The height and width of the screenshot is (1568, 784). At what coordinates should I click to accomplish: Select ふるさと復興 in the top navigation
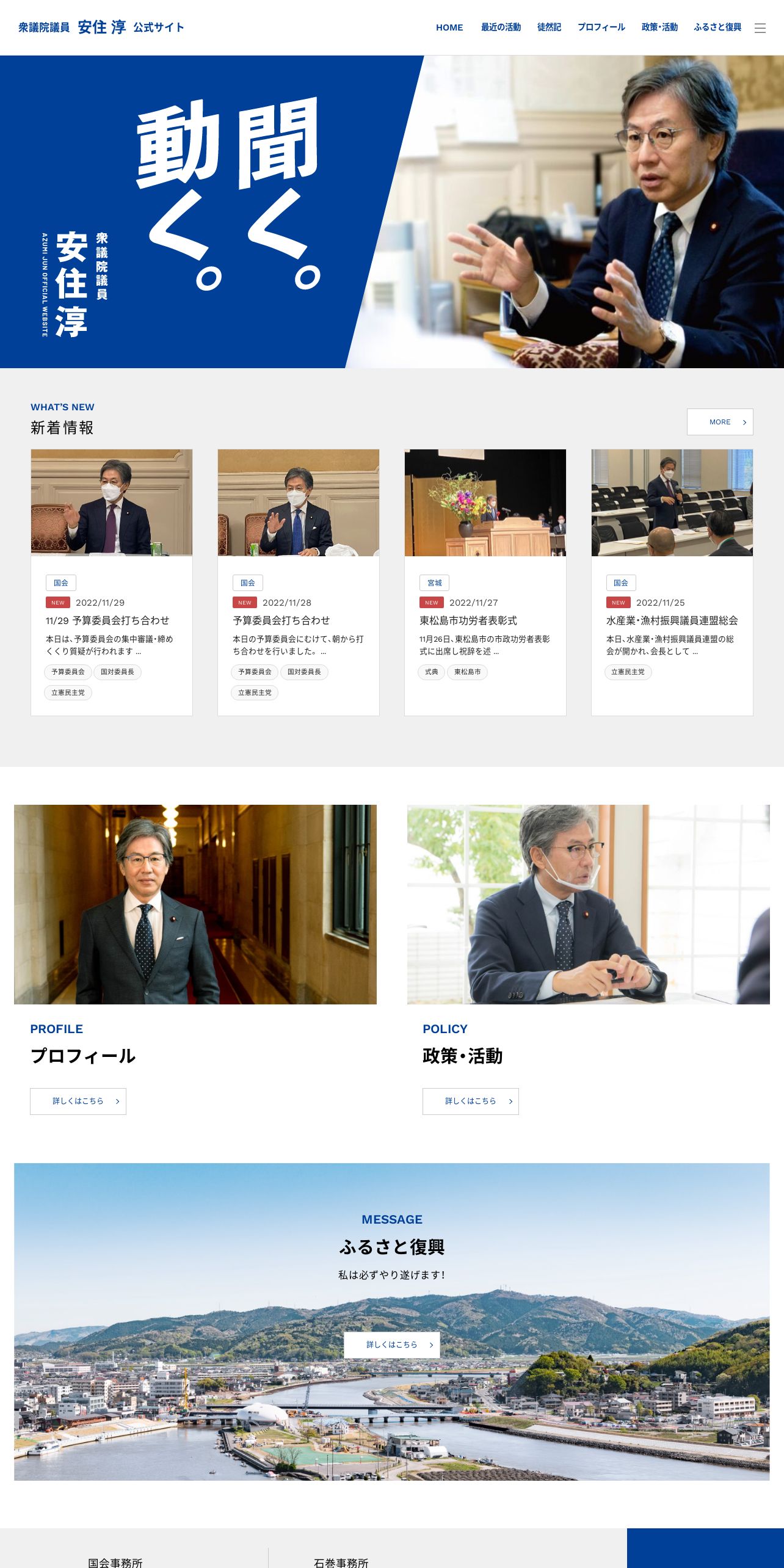(x=717, y=27)
